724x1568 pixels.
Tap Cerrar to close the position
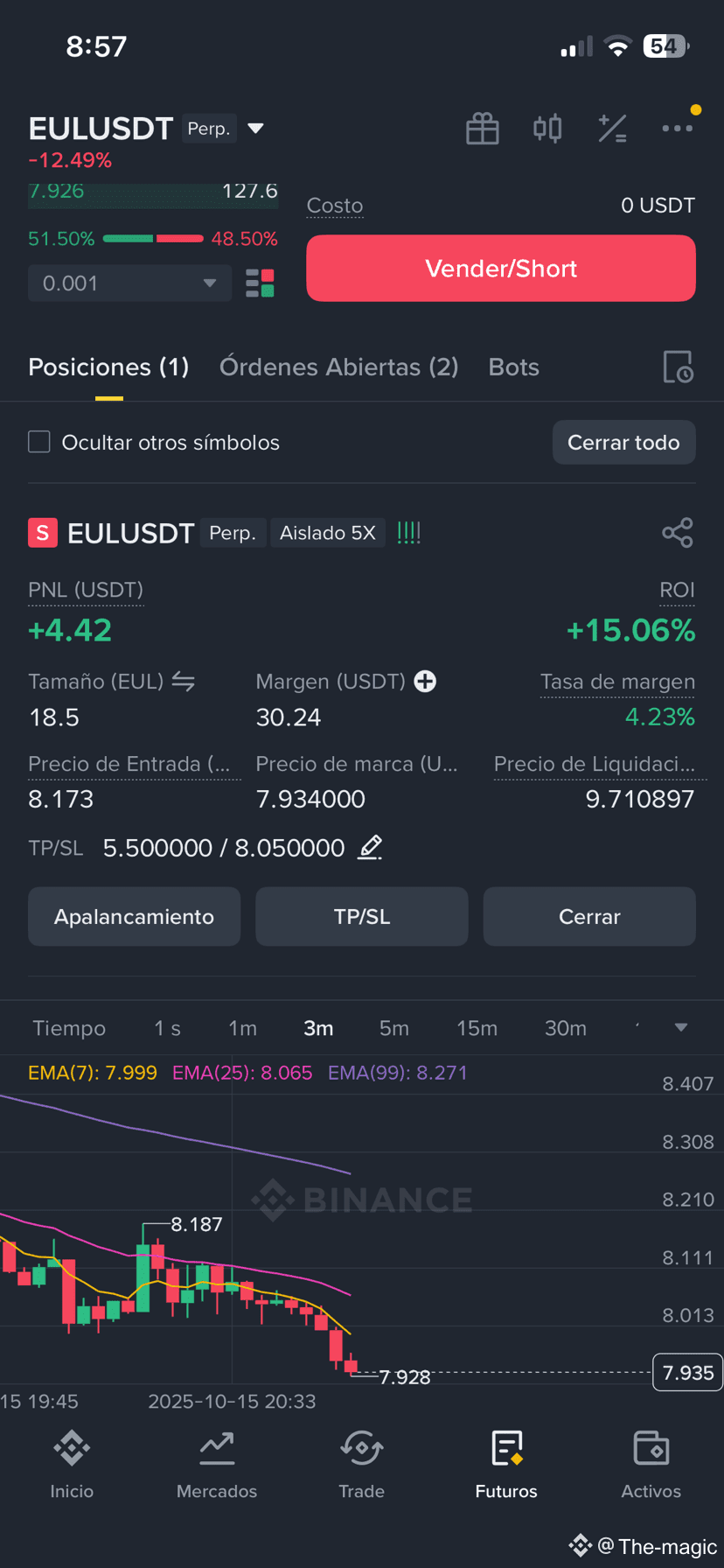click(589, 916)
